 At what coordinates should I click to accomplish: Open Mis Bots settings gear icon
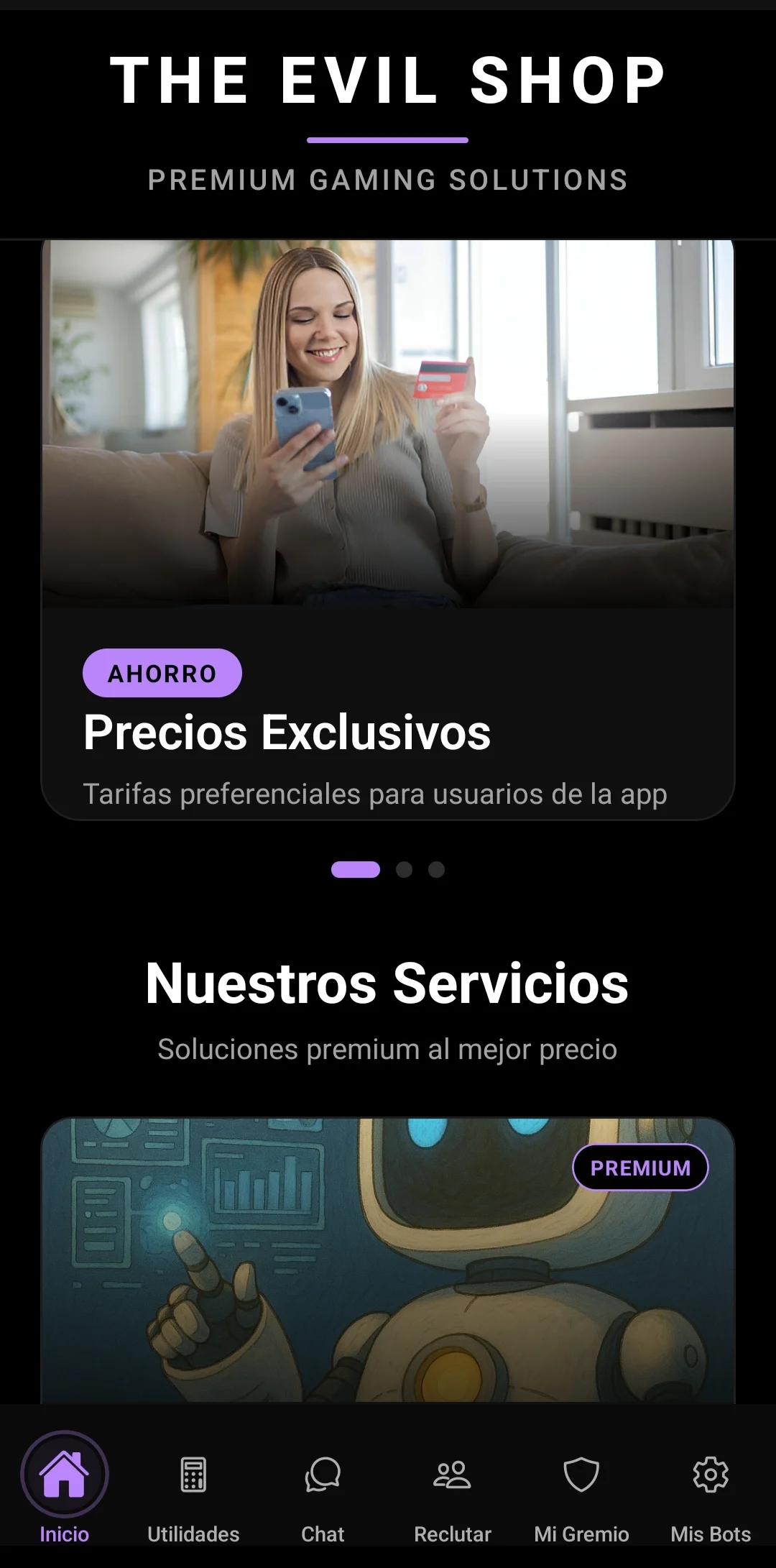(711, 1473)
